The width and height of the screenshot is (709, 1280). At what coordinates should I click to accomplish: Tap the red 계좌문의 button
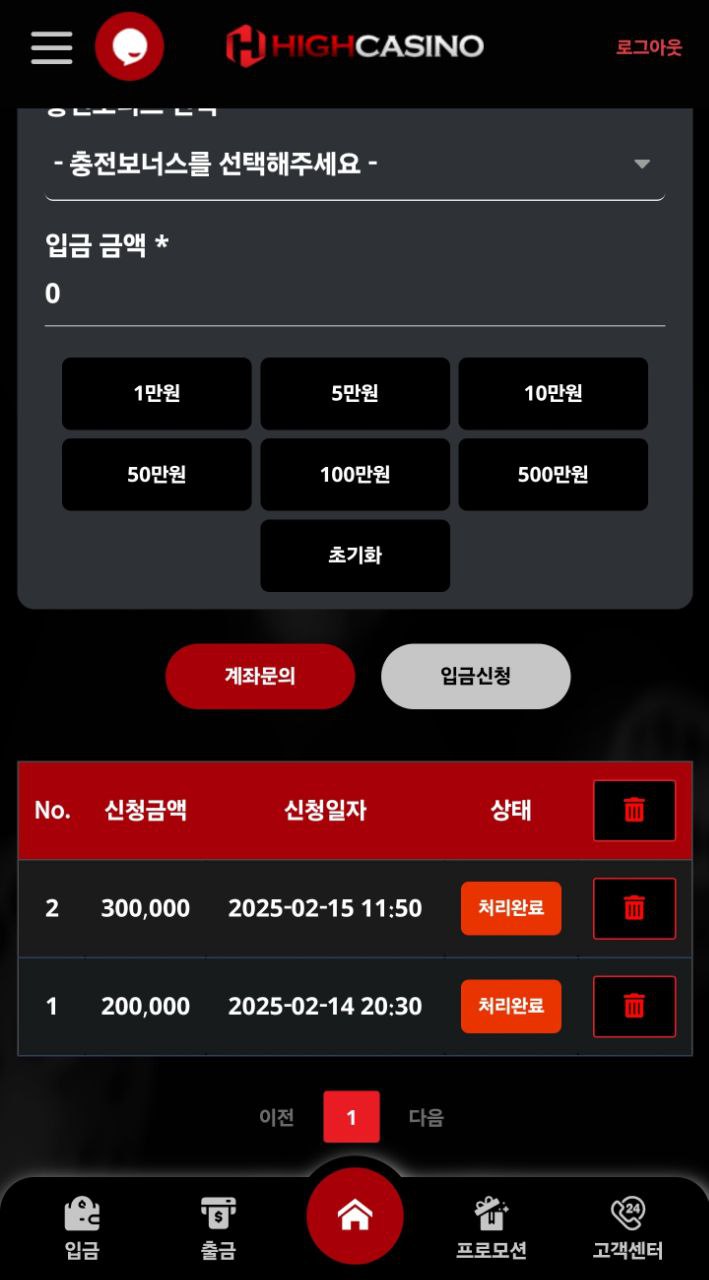click(x=260, y=676)
